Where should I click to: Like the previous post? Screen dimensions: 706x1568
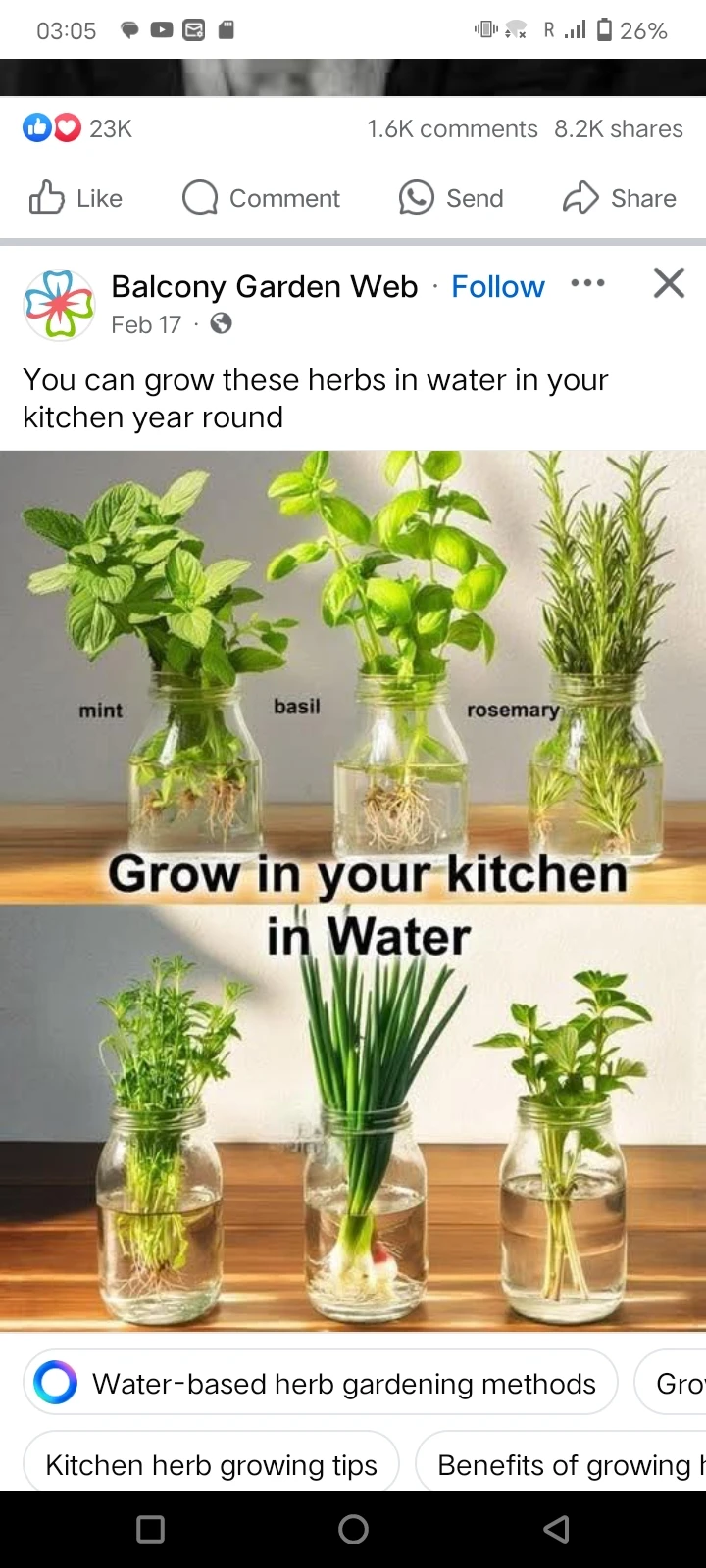coord(76,198)
